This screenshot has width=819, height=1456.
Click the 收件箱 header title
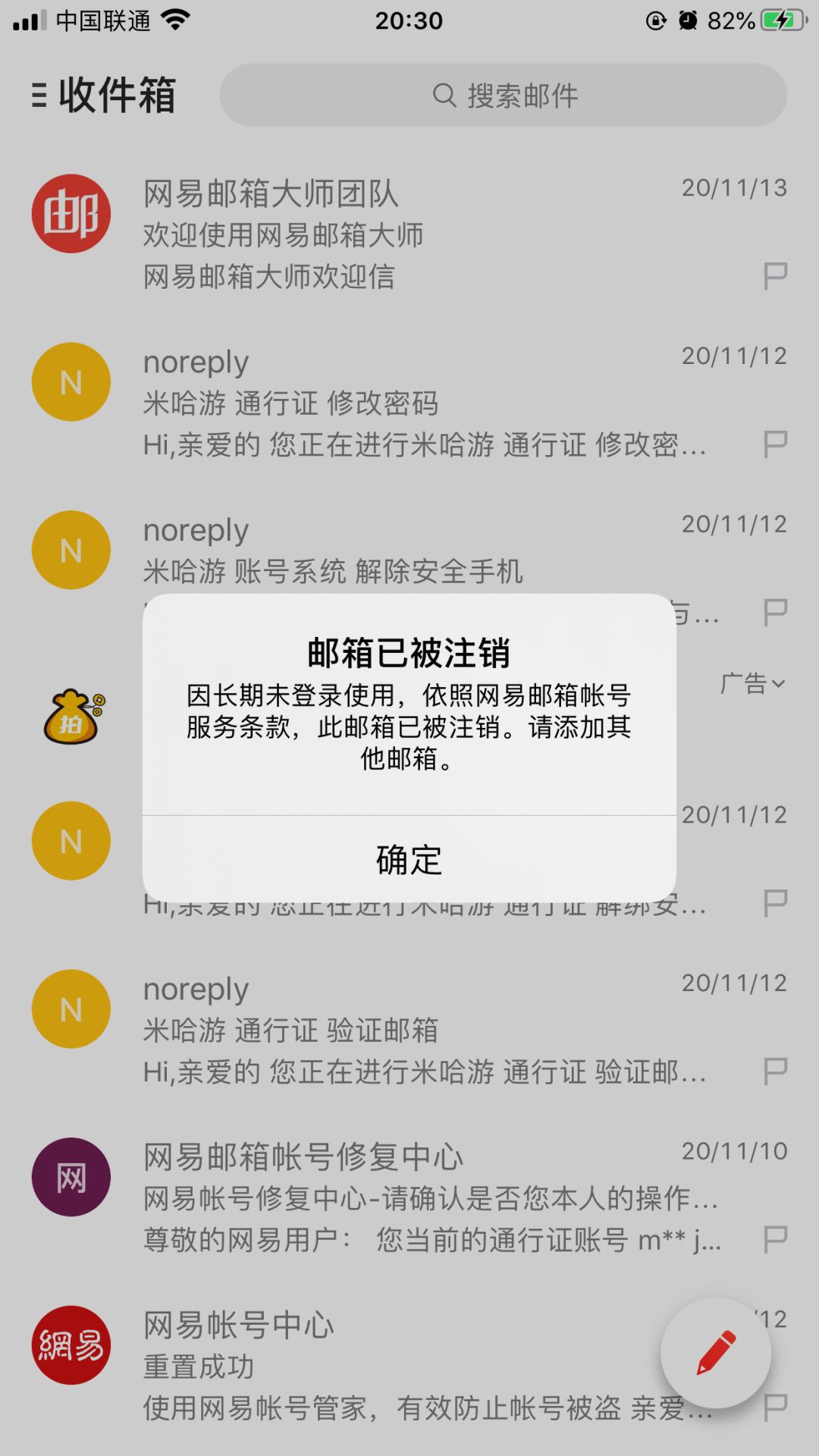coord(118,95)
